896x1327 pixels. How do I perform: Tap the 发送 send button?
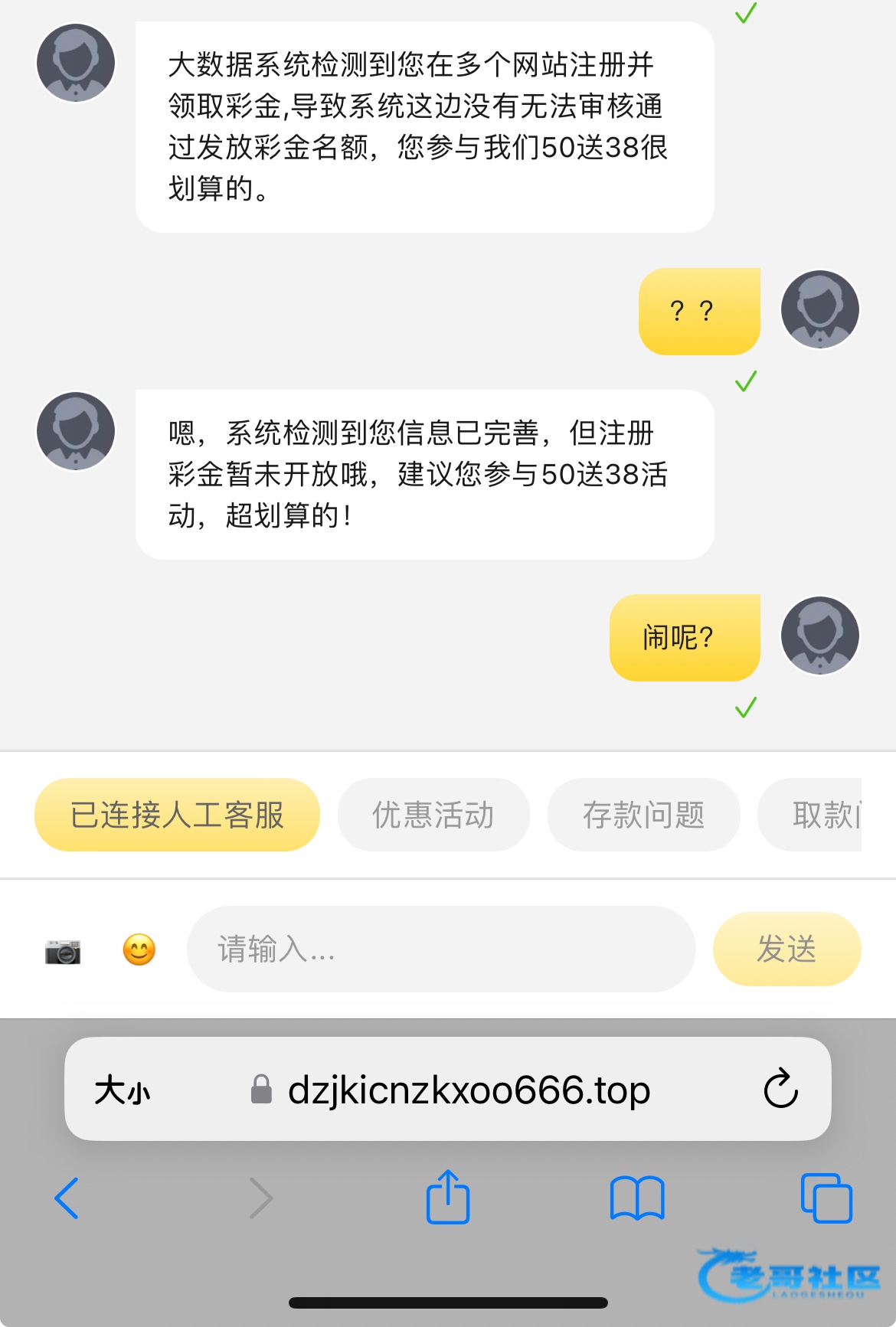point(786,949)
